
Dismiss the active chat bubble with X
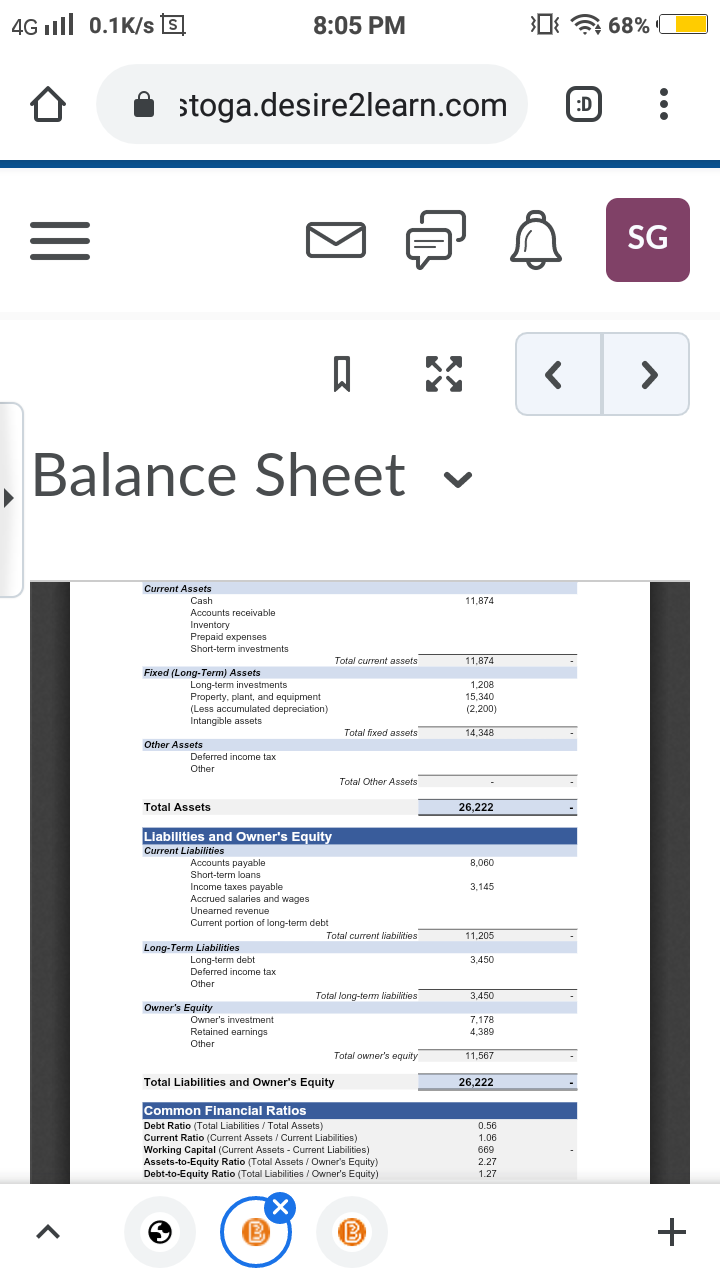point(281,1206)
